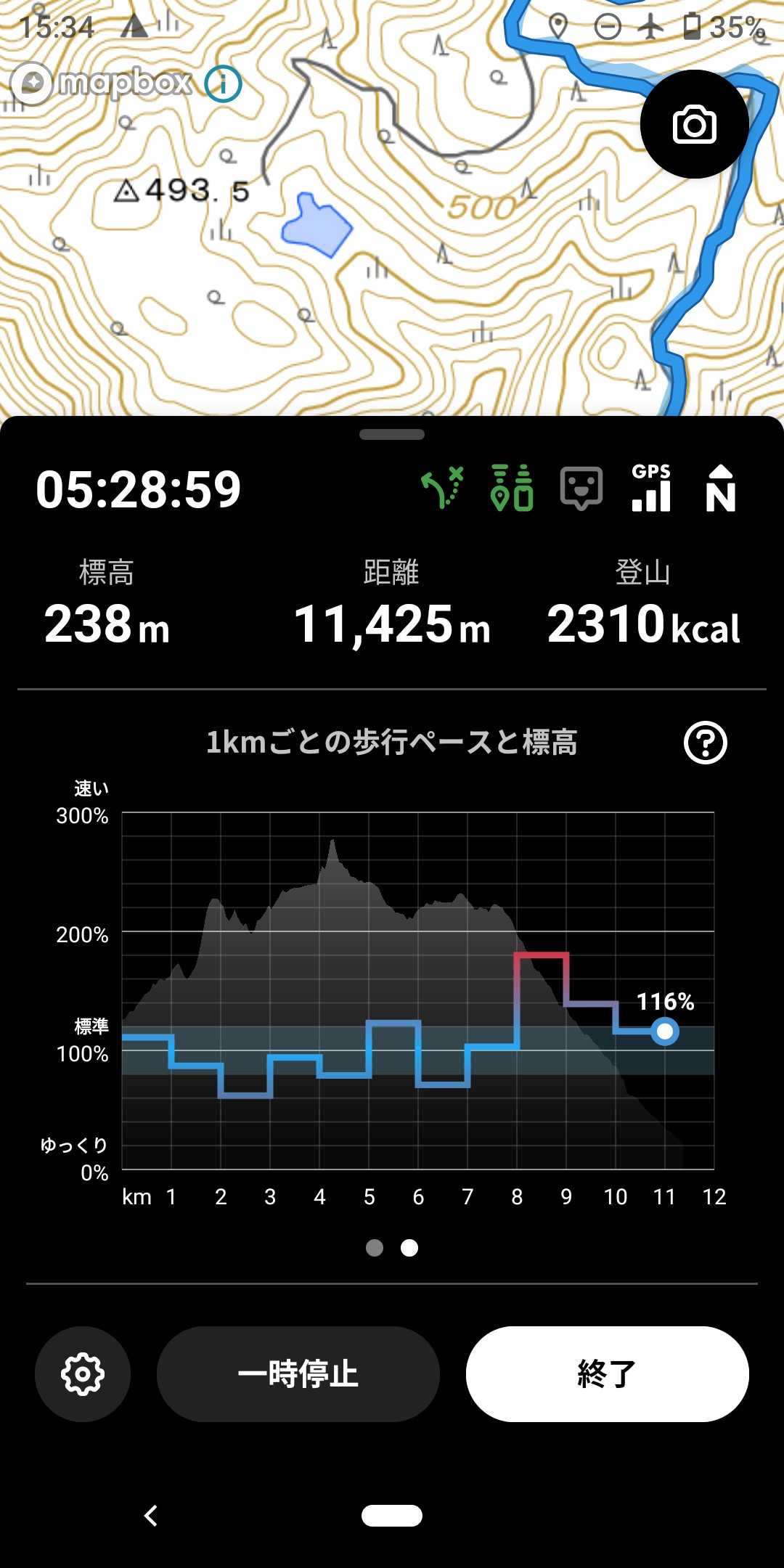Toggle the off-route warning icon
This screenshot has width=784, height=1568.
tap(442, 488)
